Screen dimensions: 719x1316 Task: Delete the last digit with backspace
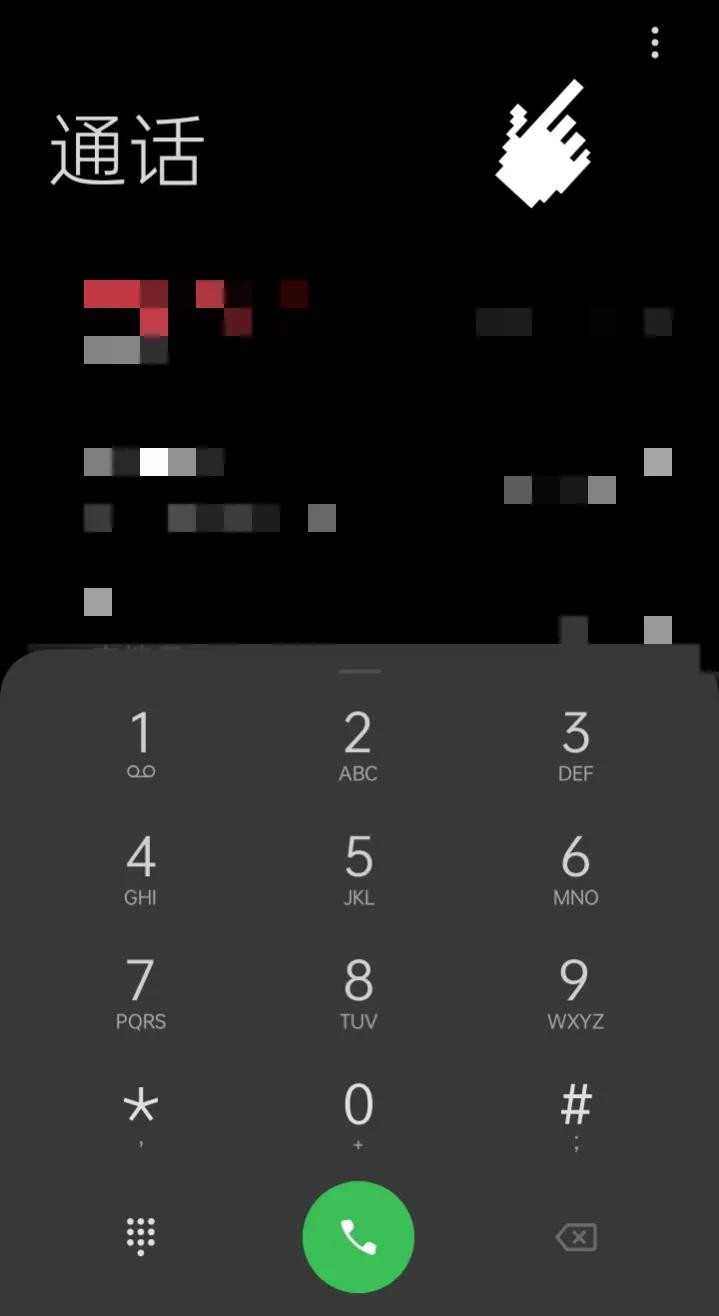click(x=576, y=1237)
